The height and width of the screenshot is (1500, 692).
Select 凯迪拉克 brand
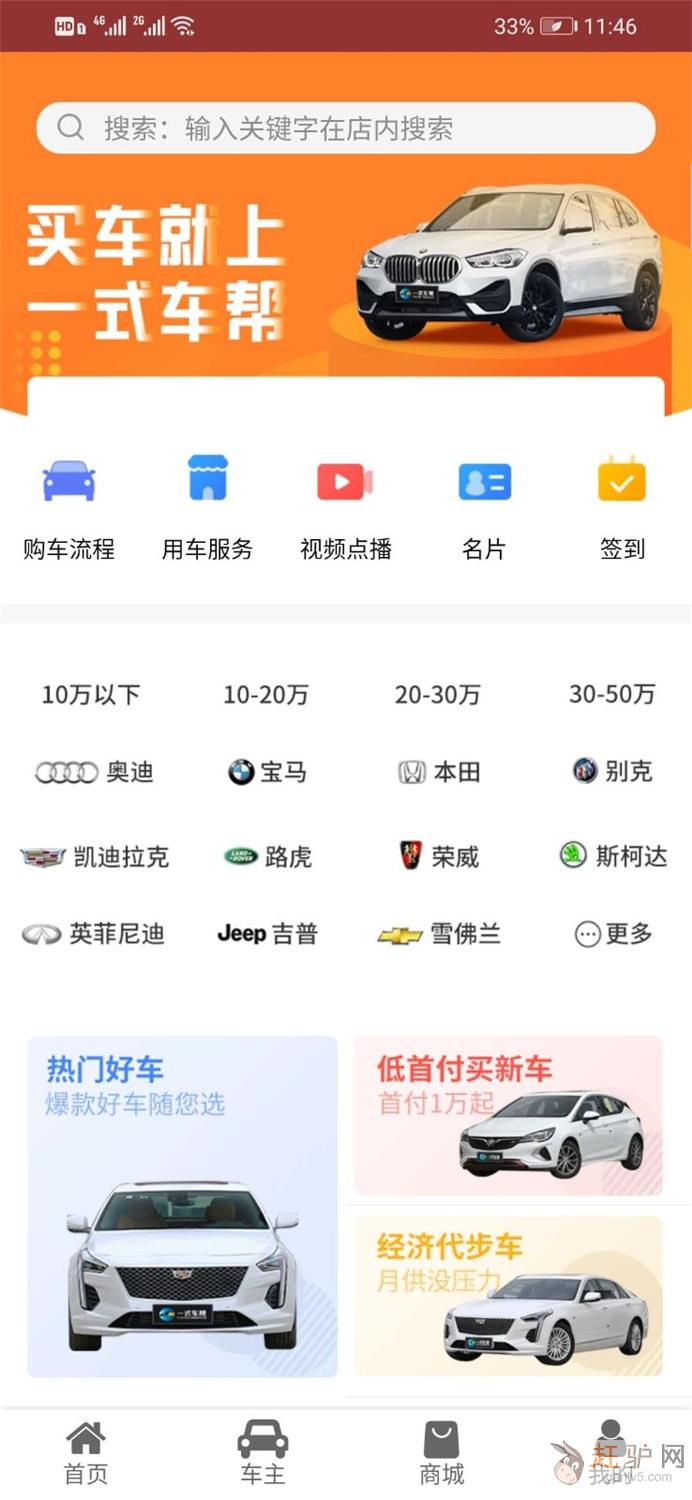tap(95, 857)
